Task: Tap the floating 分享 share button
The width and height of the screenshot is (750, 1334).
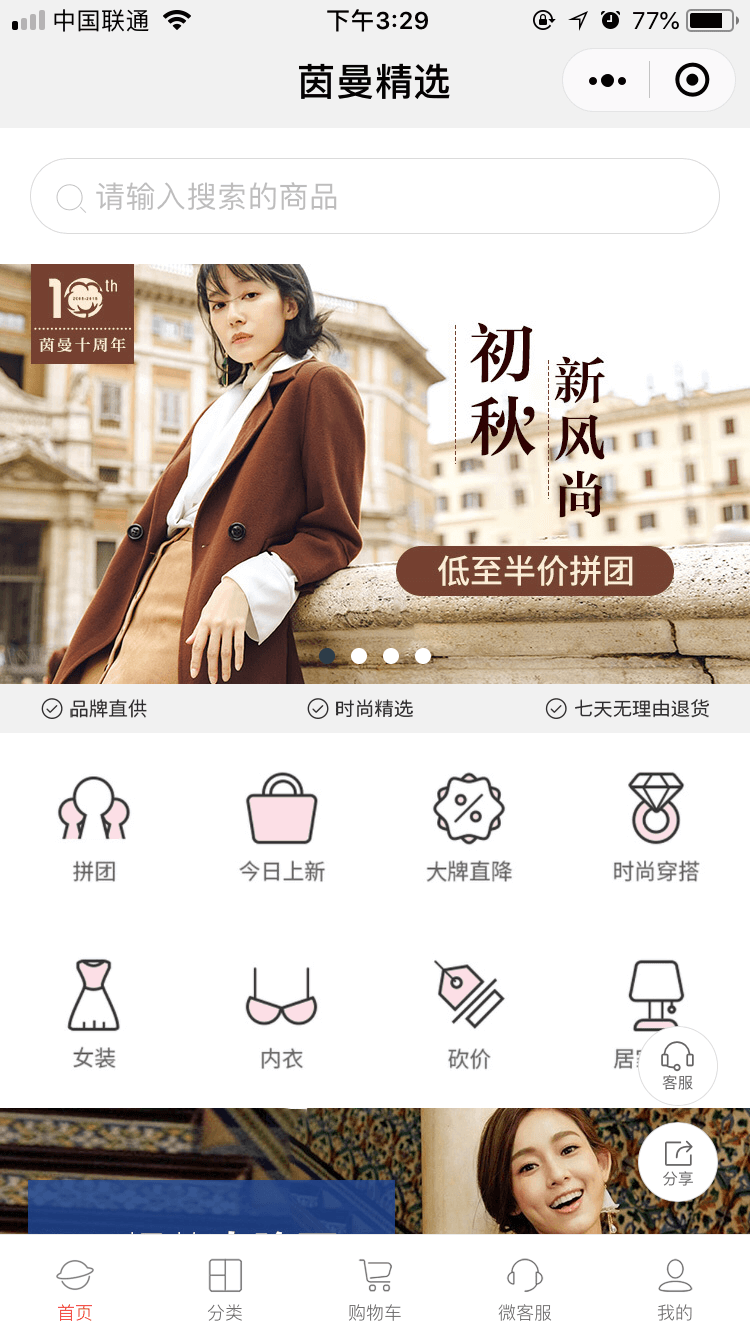Action: 678,1162
